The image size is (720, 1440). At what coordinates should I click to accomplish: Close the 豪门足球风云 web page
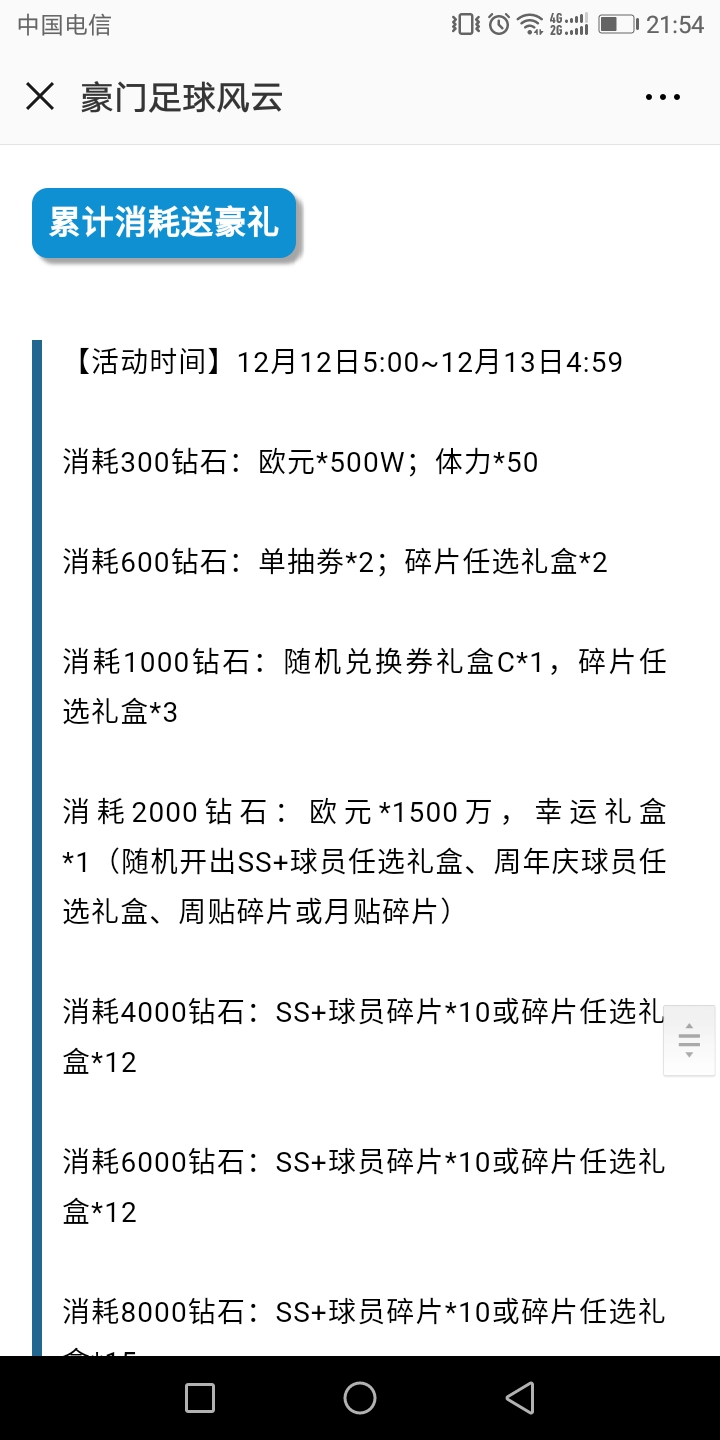(x=40, y=97)
